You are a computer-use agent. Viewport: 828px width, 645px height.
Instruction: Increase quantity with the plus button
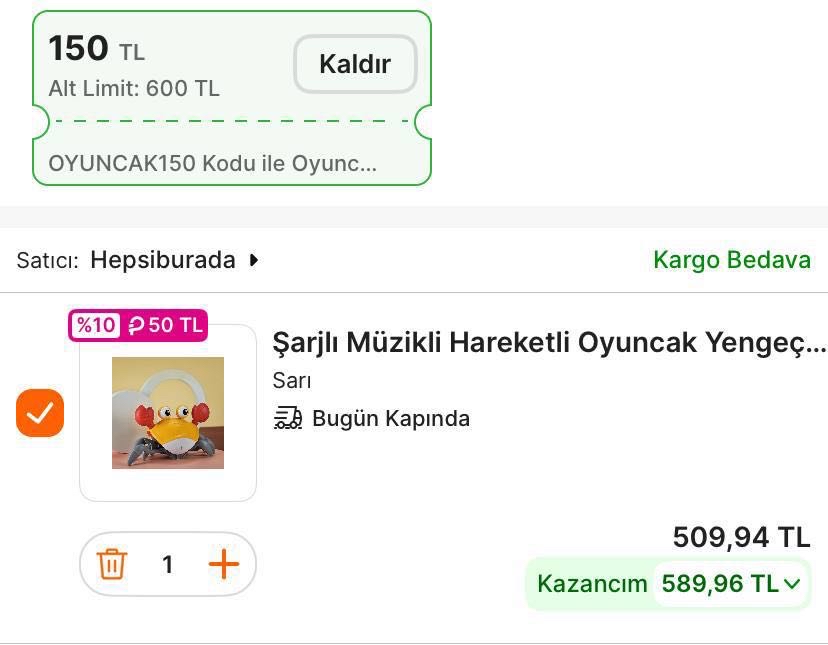pos(224,564)
